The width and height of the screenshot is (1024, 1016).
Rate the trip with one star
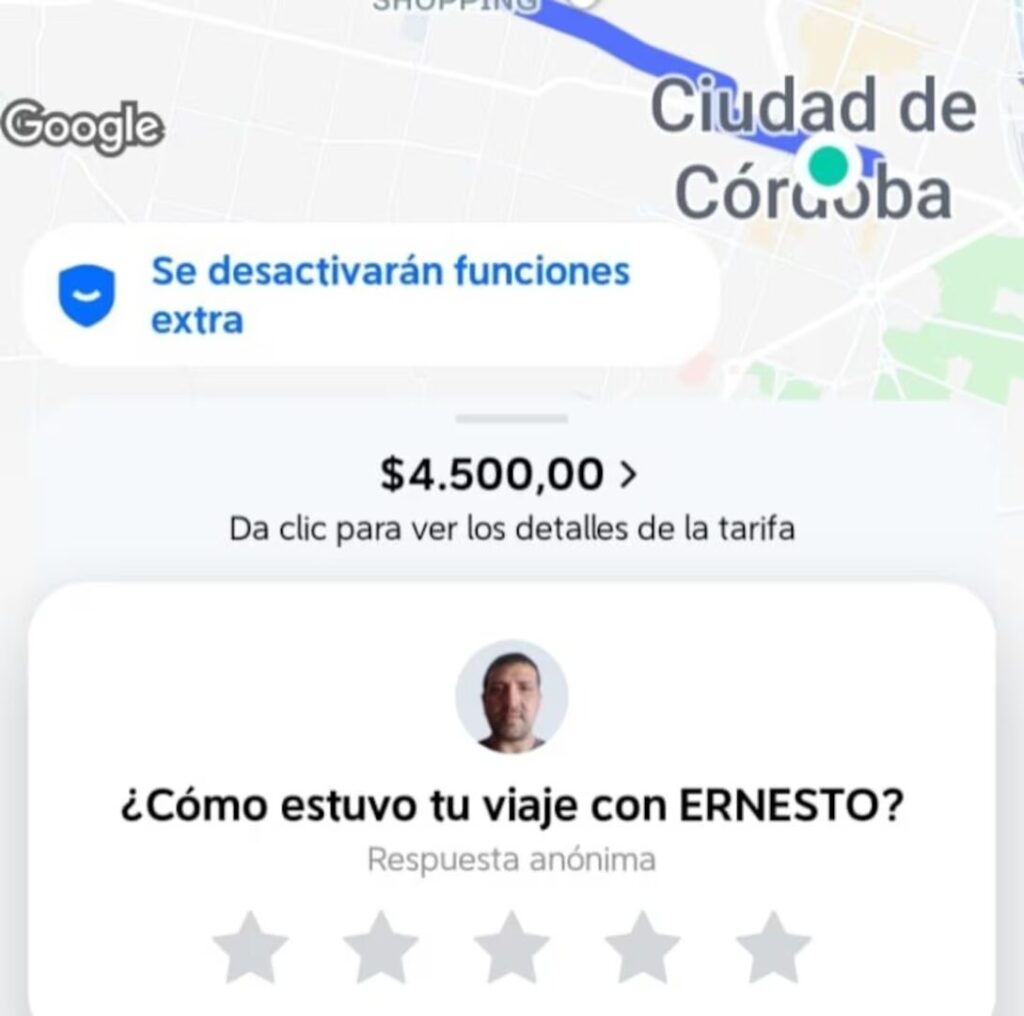click(x=250, y=947)
